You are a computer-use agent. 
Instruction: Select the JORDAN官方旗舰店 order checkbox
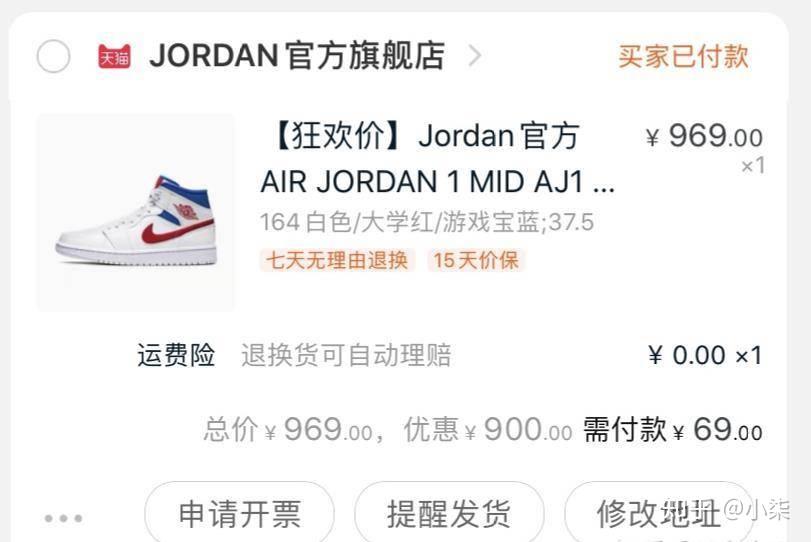pyautogui.click(x=53, y=57)
